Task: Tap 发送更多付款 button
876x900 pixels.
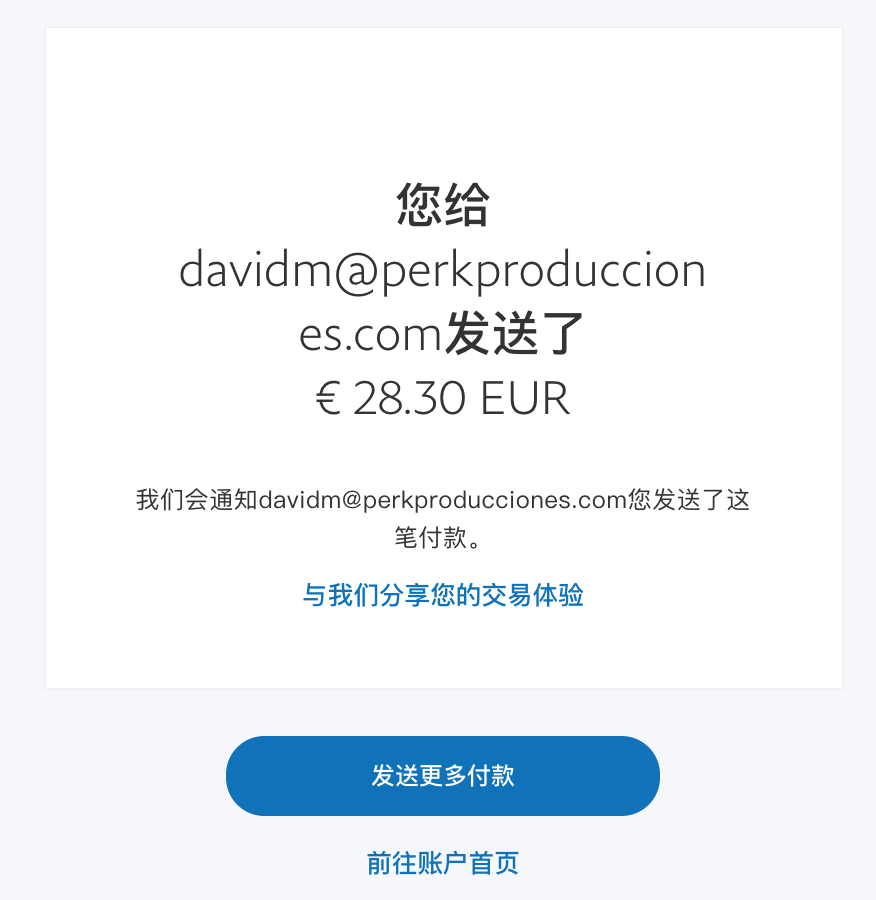Action: (443, 776)
